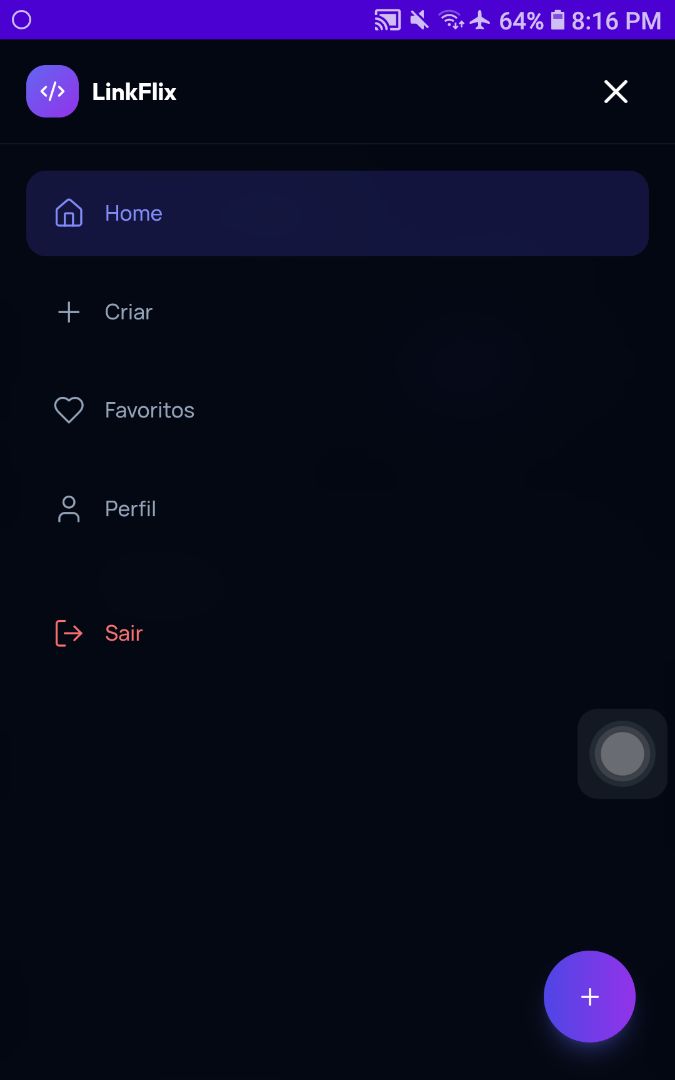Tap Sair to log out

(122, 633)
